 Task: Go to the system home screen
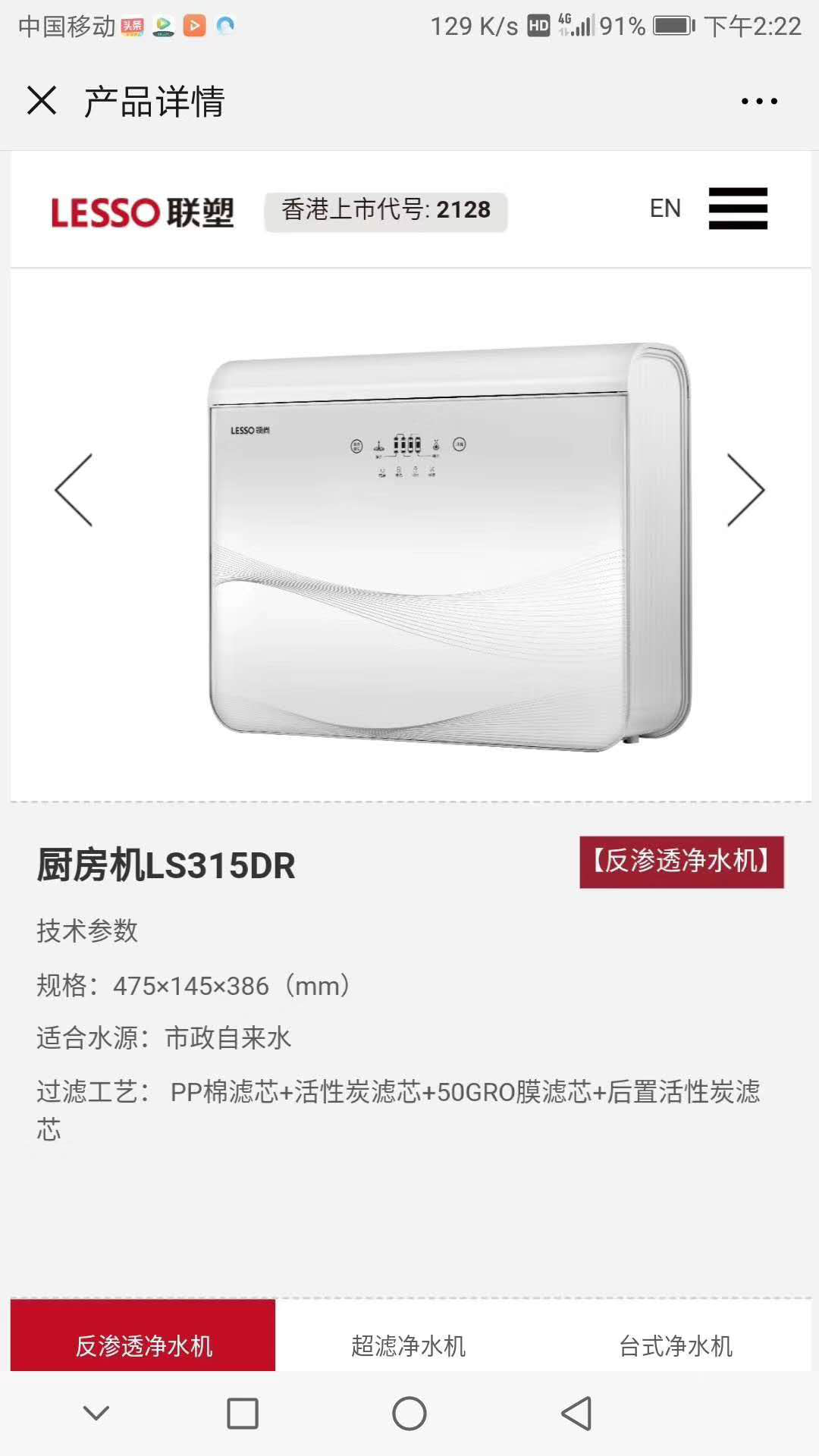coord(409,1414)
